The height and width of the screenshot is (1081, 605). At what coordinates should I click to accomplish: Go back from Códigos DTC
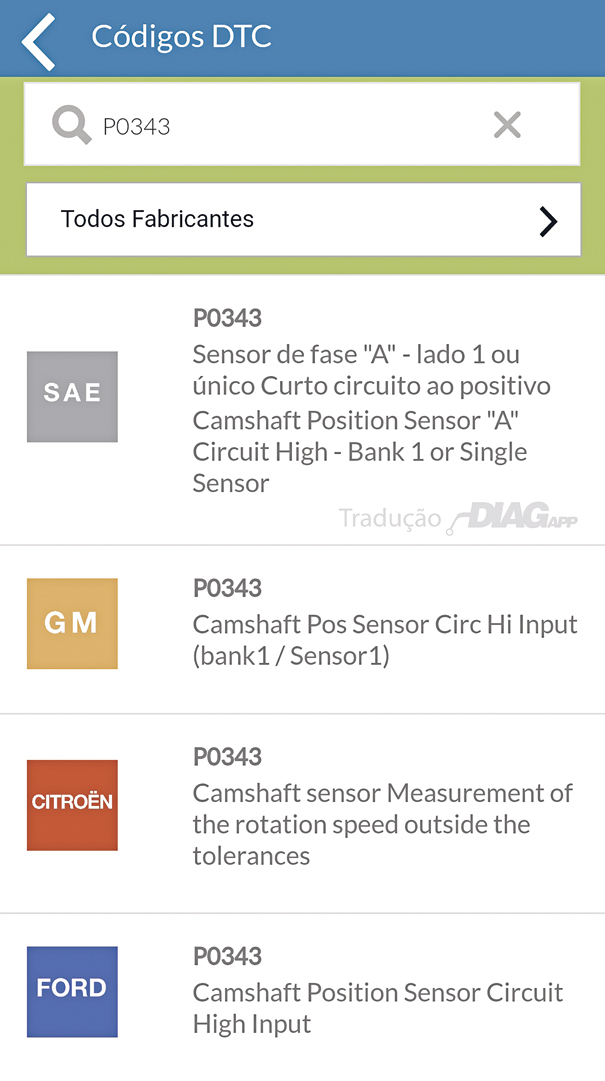tap(39, 40)
